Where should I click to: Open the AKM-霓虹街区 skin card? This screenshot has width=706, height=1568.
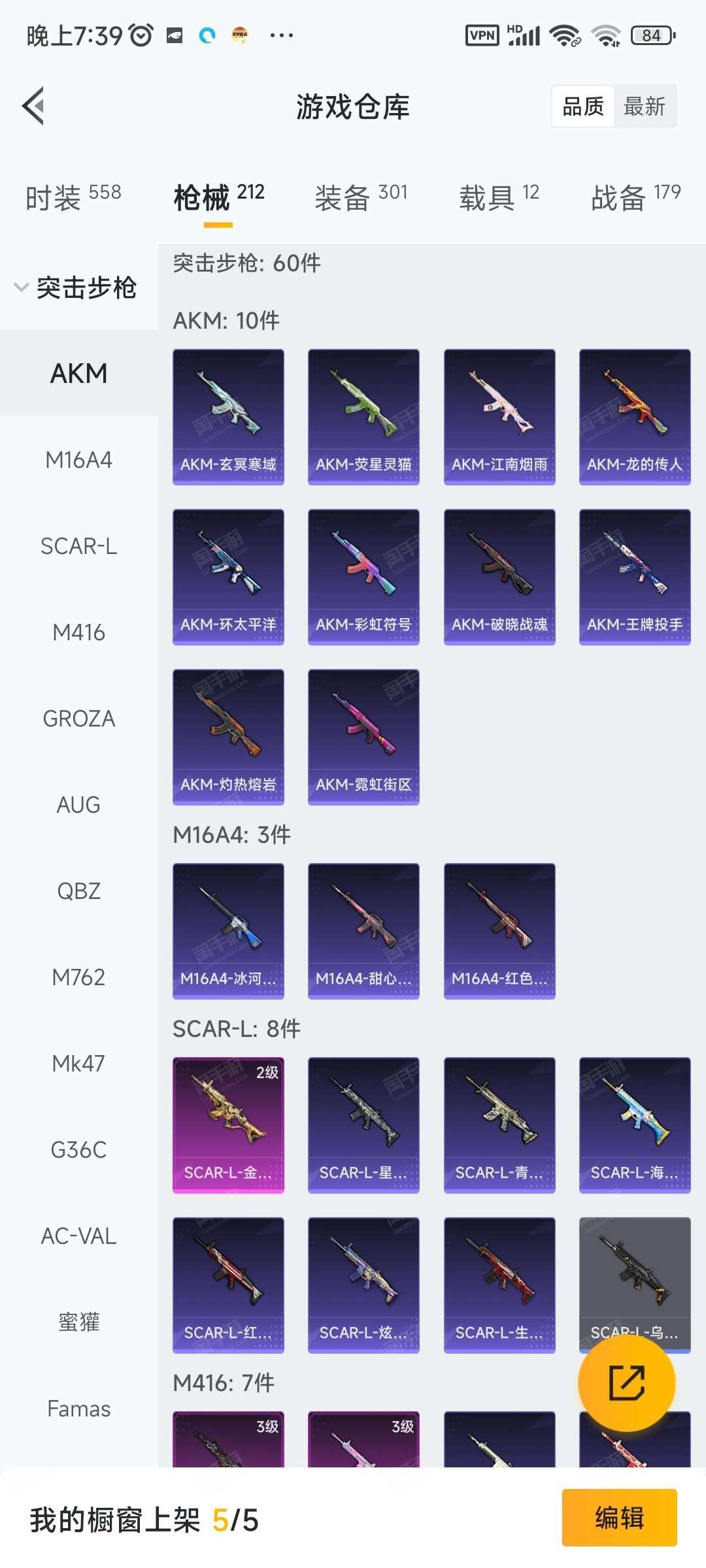pos(363,737)
